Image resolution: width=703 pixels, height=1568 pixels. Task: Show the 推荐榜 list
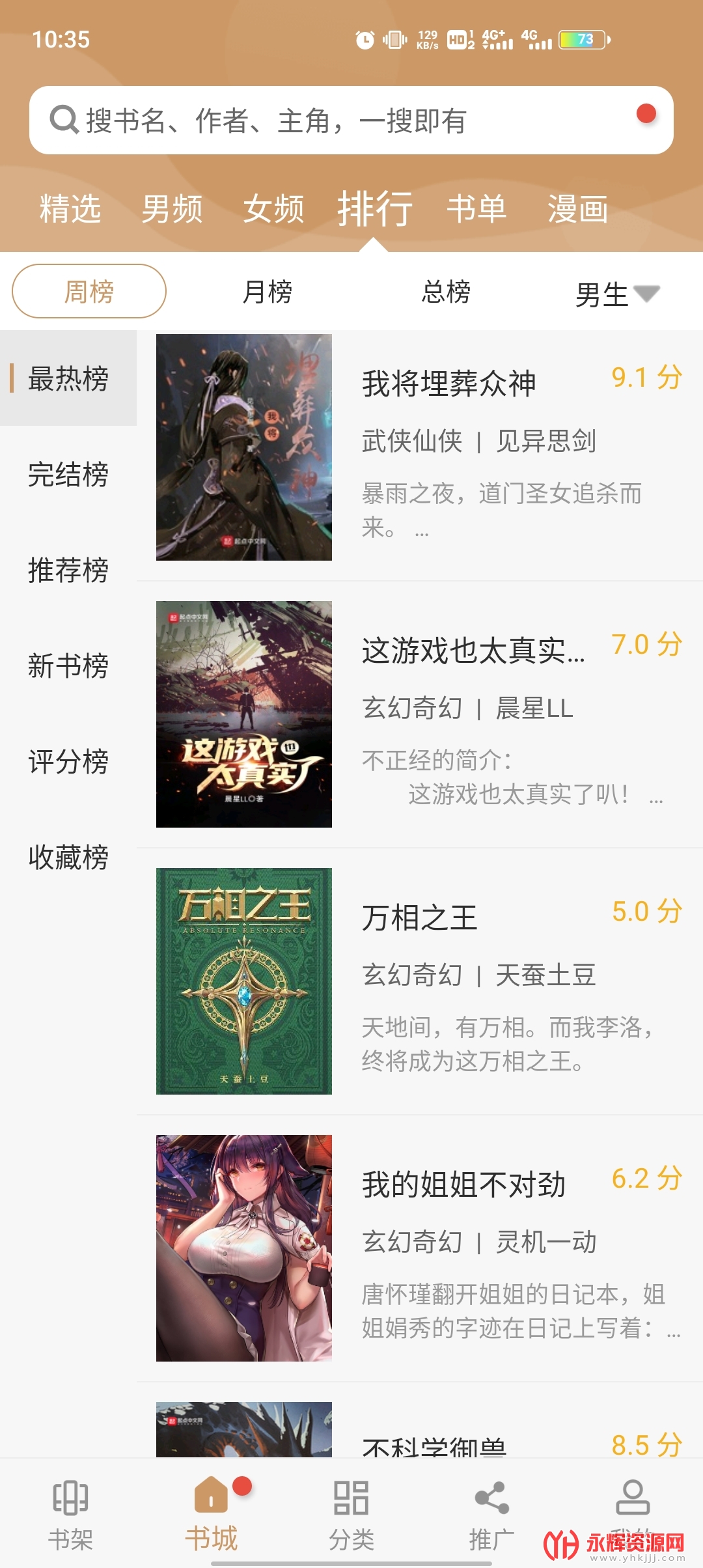(x=68, y=570)
